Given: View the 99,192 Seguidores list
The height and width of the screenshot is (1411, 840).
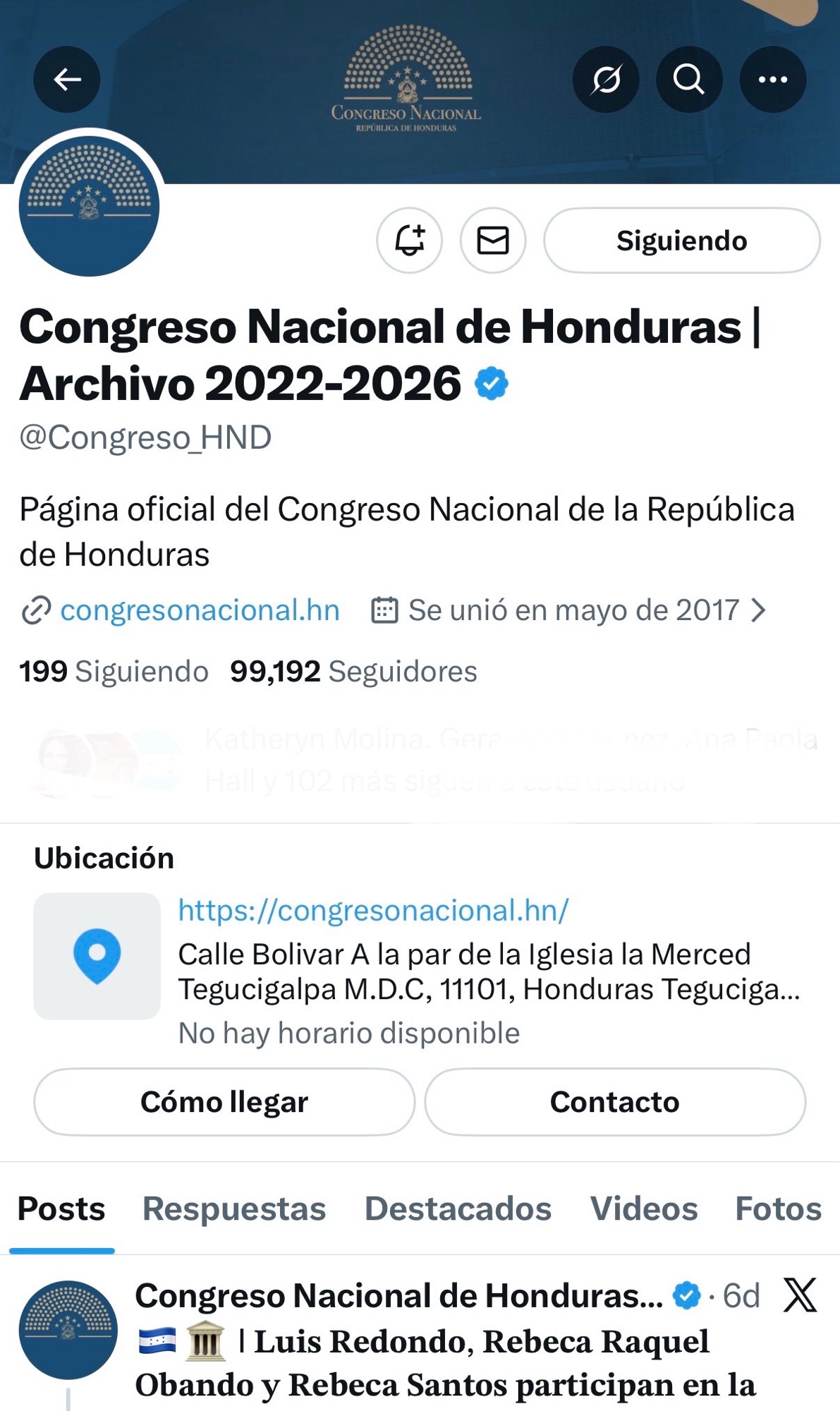Looking at the screenshot, I should point(353,672).
